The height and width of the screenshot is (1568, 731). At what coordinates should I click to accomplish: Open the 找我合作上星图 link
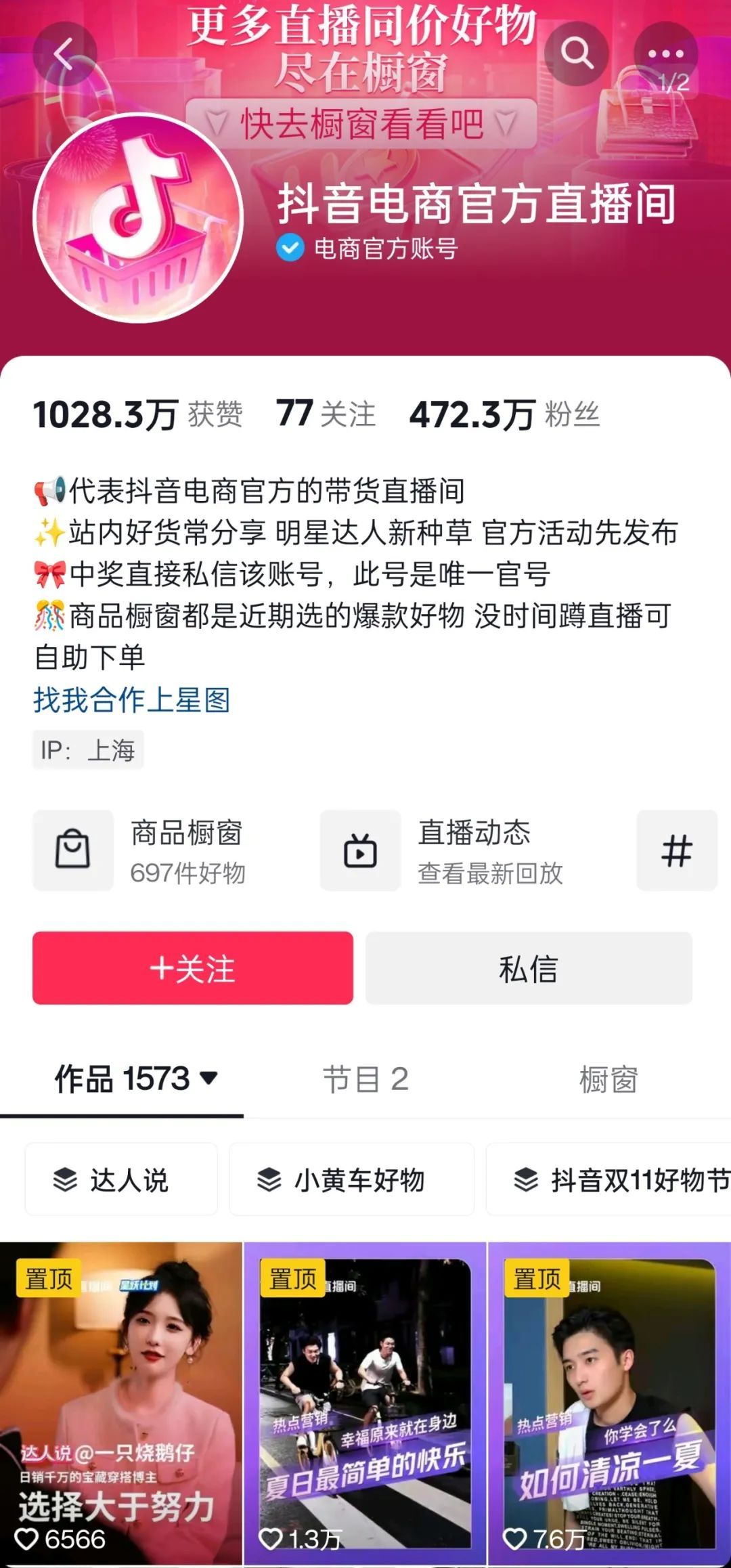click(x=132, y=699)
